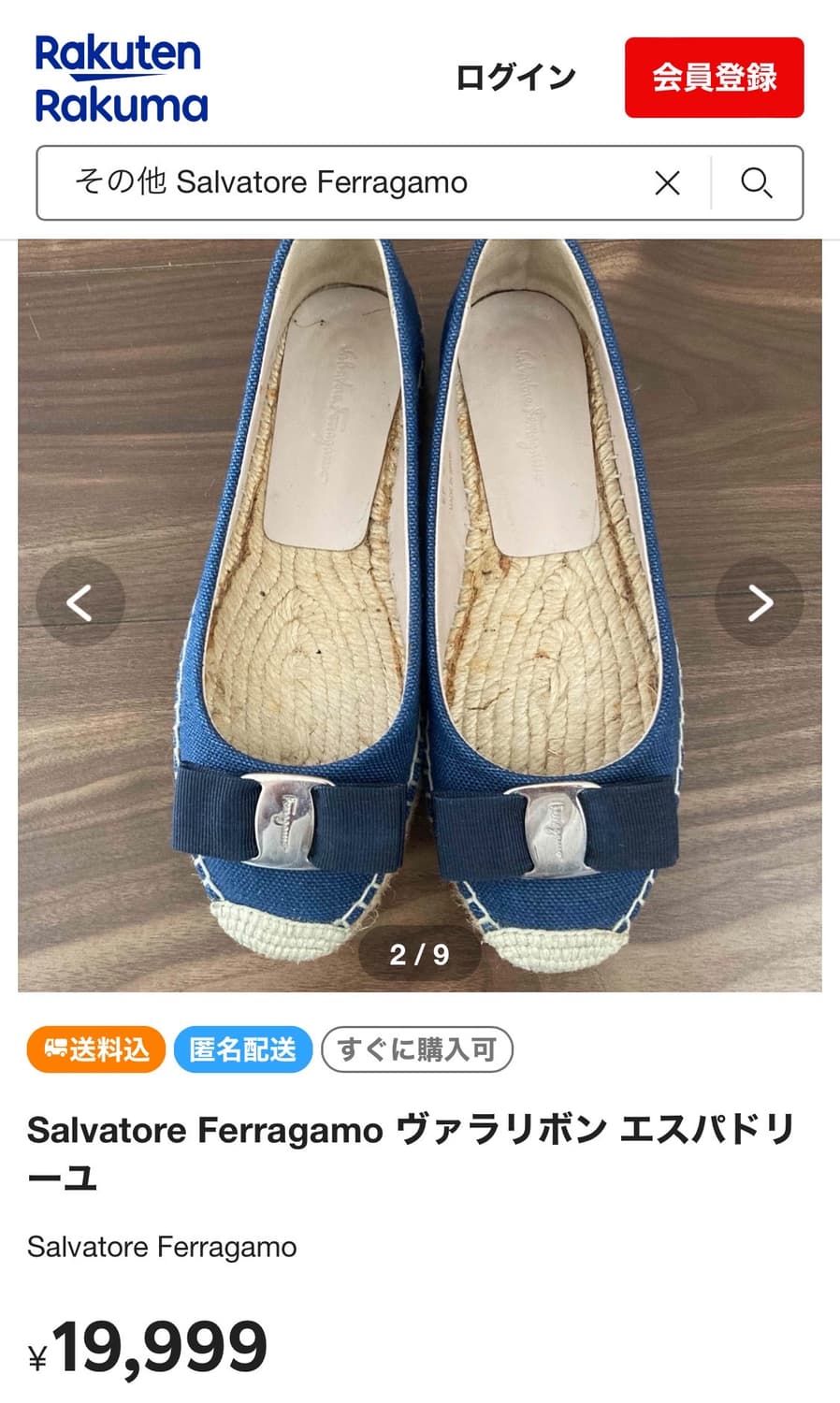Screen dimensions: 840x1403
Task: Select the search text その他 Salvatore Ferragamo
Action: point(271,183)
